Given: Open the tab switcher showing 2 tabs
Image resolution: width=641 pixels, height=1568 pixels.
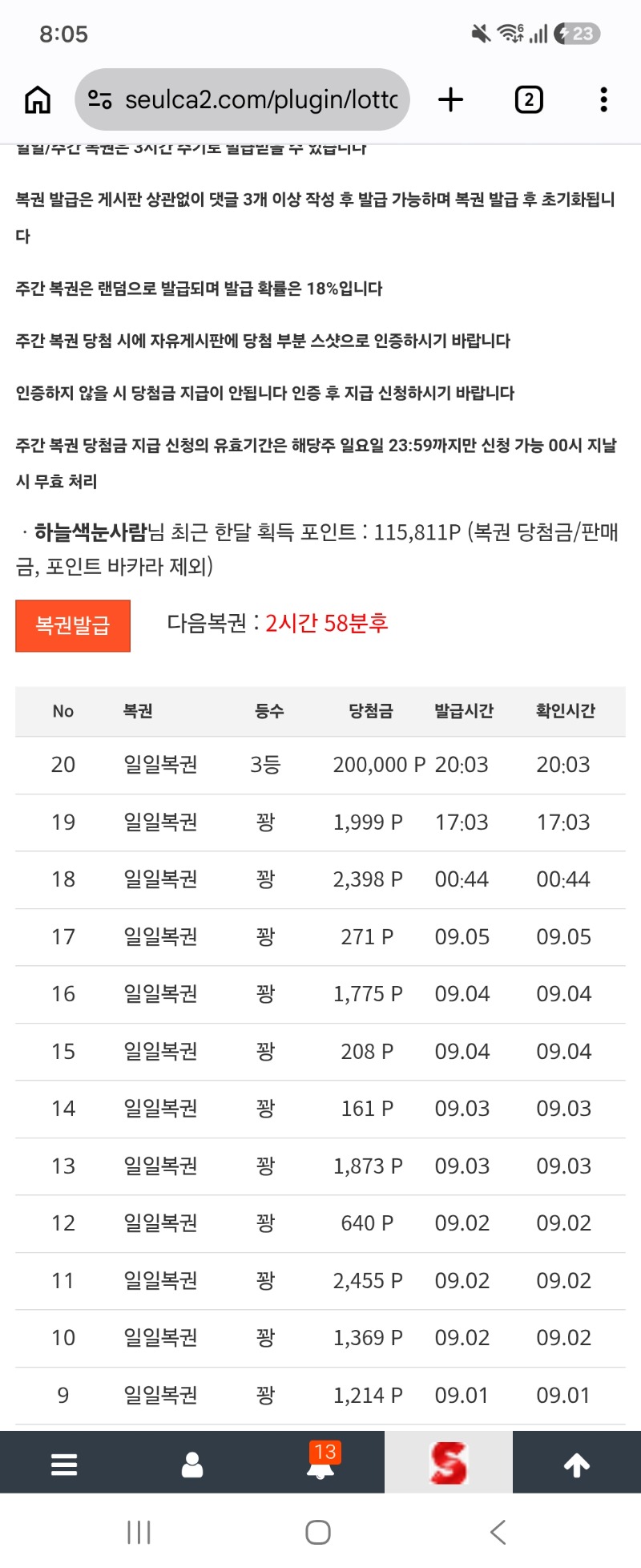Looking at the screenshot, I should click(529, 99).
